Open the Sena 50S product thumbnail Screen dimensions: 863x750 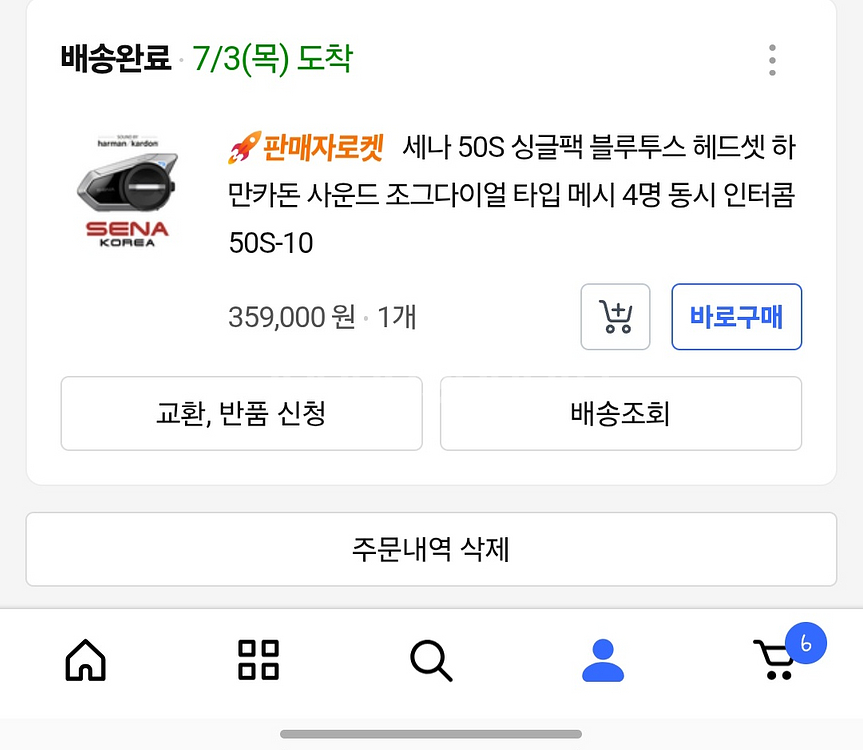click(x=127, y=190)
